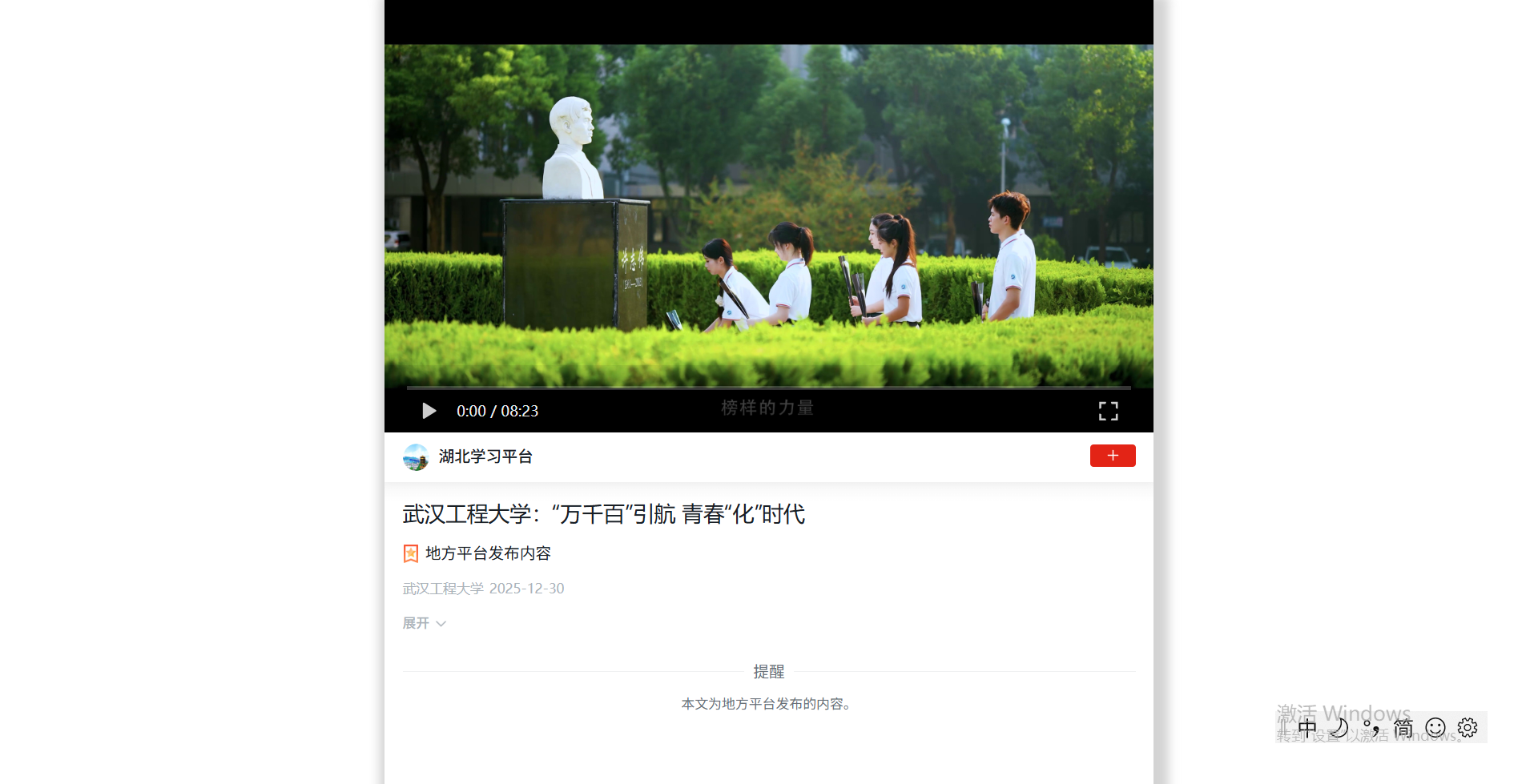Image resolution: width=1538 pixels, height=784 pixels.
Task: Enter fullscreen video mode
Action: tap(1108, 411)
